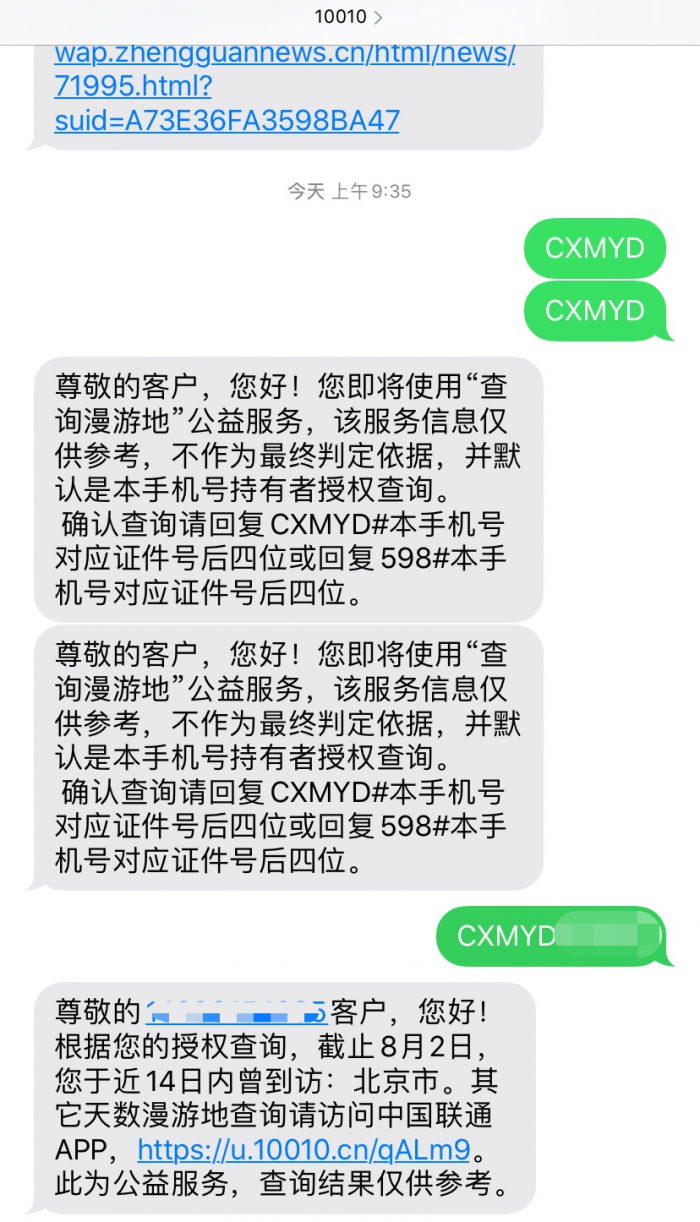Tap the blurred phone number link

coord(237,1012)
